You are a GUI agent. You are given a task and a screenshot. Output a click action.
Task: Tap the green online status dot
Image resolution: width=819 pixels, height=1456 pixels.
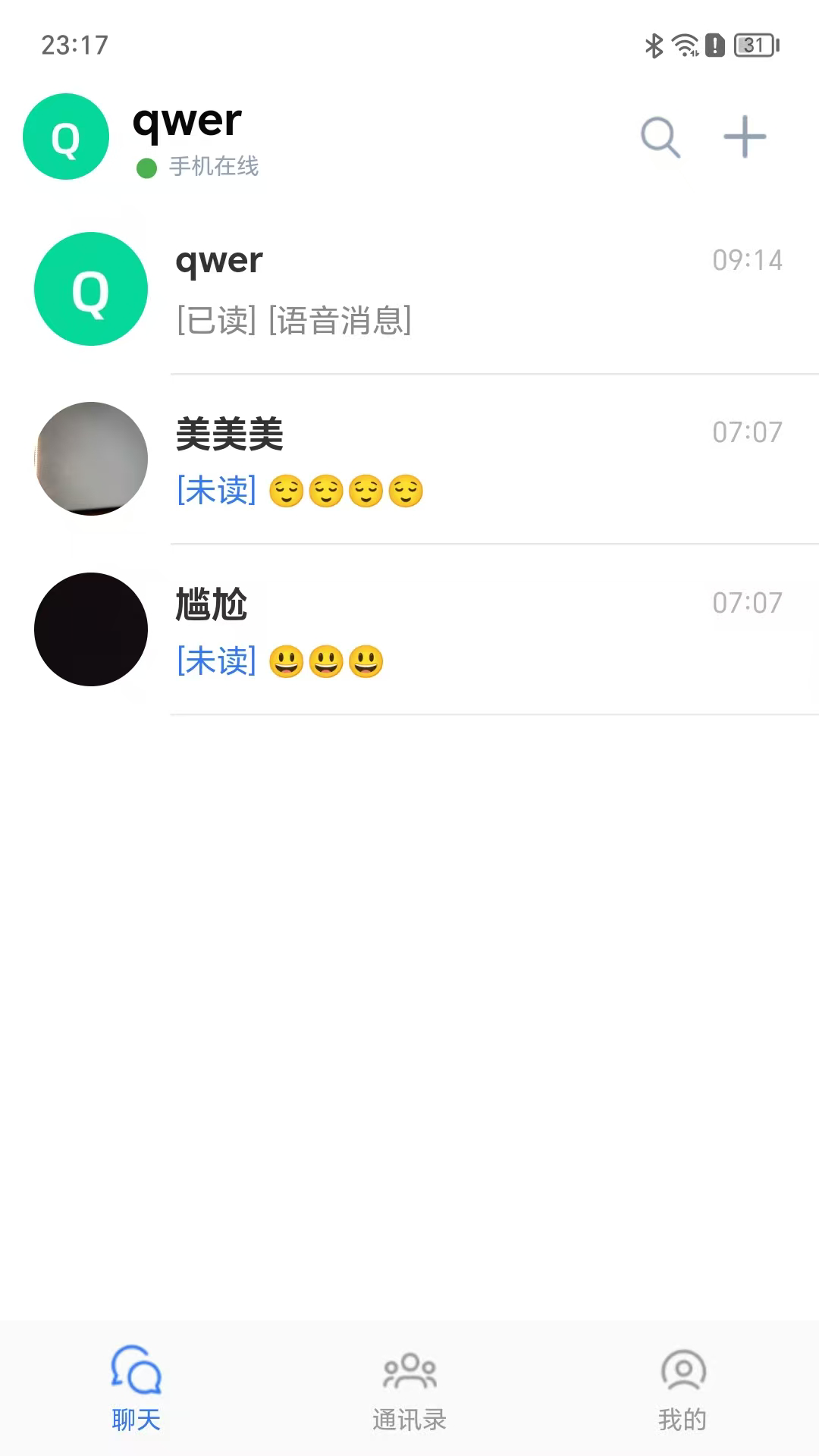coord(146,167)
